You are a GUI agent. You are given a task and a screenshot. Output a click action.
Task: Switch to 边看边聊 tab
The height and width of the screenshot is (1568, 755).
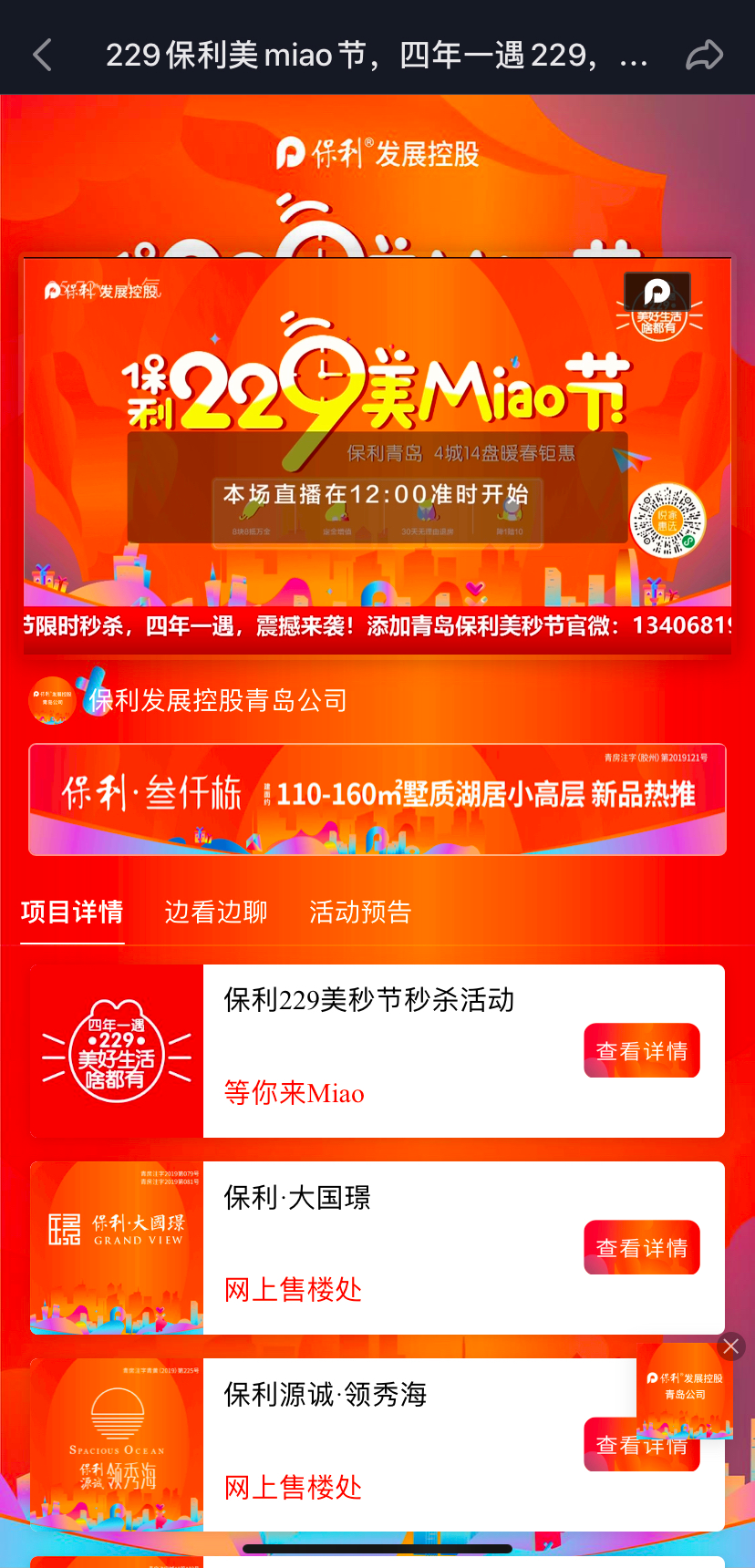pos(216,912)
